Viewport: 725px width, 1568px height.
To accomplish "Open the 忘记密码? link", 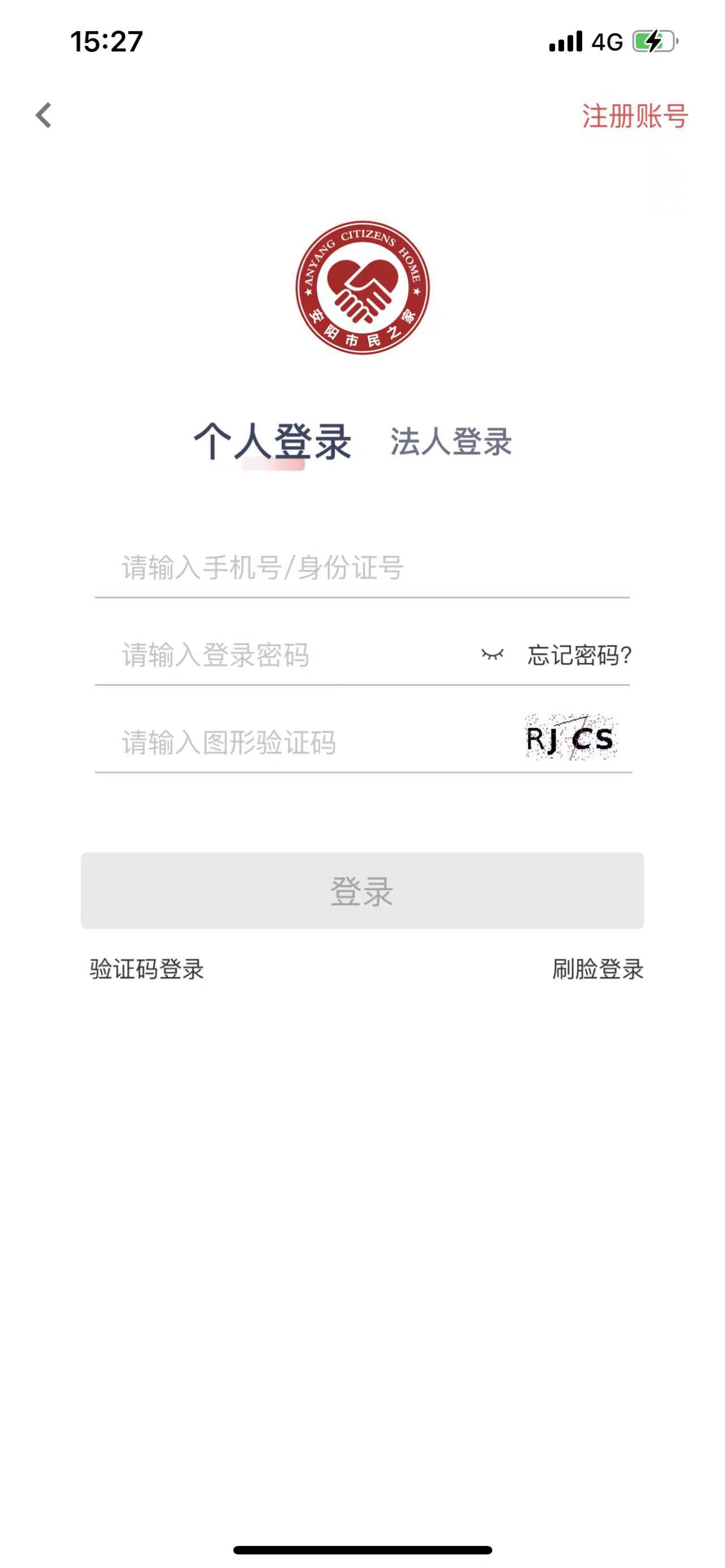I will click(579, 656).
